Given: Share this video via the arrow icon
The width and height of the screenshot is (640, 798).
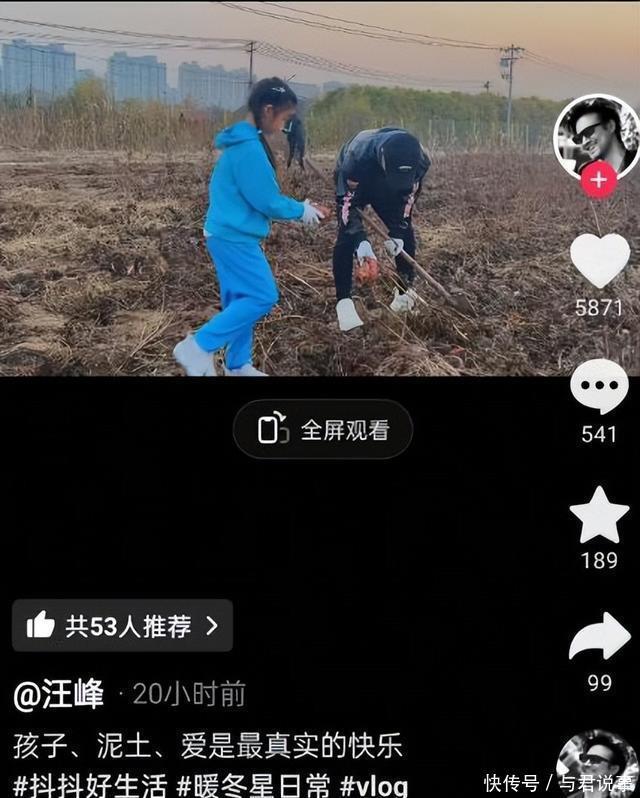Looking at the screenshot, I should 599,637.
